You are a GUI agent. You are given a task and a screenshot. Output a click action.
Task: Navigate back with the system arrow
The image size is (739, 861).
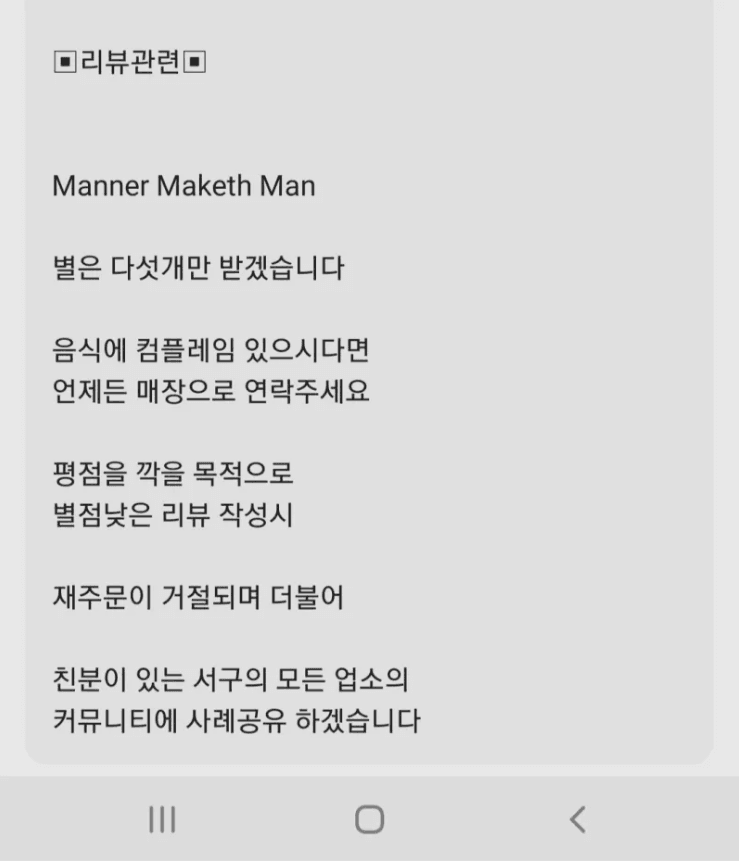(576, 820)
